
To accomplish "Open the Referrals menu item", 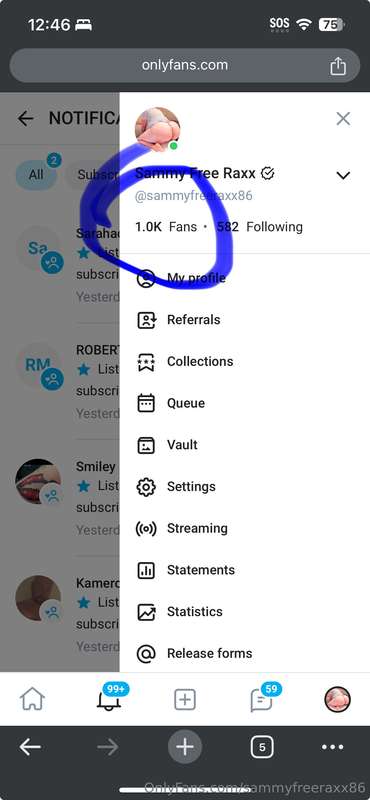I will click(x=179, y=320).
